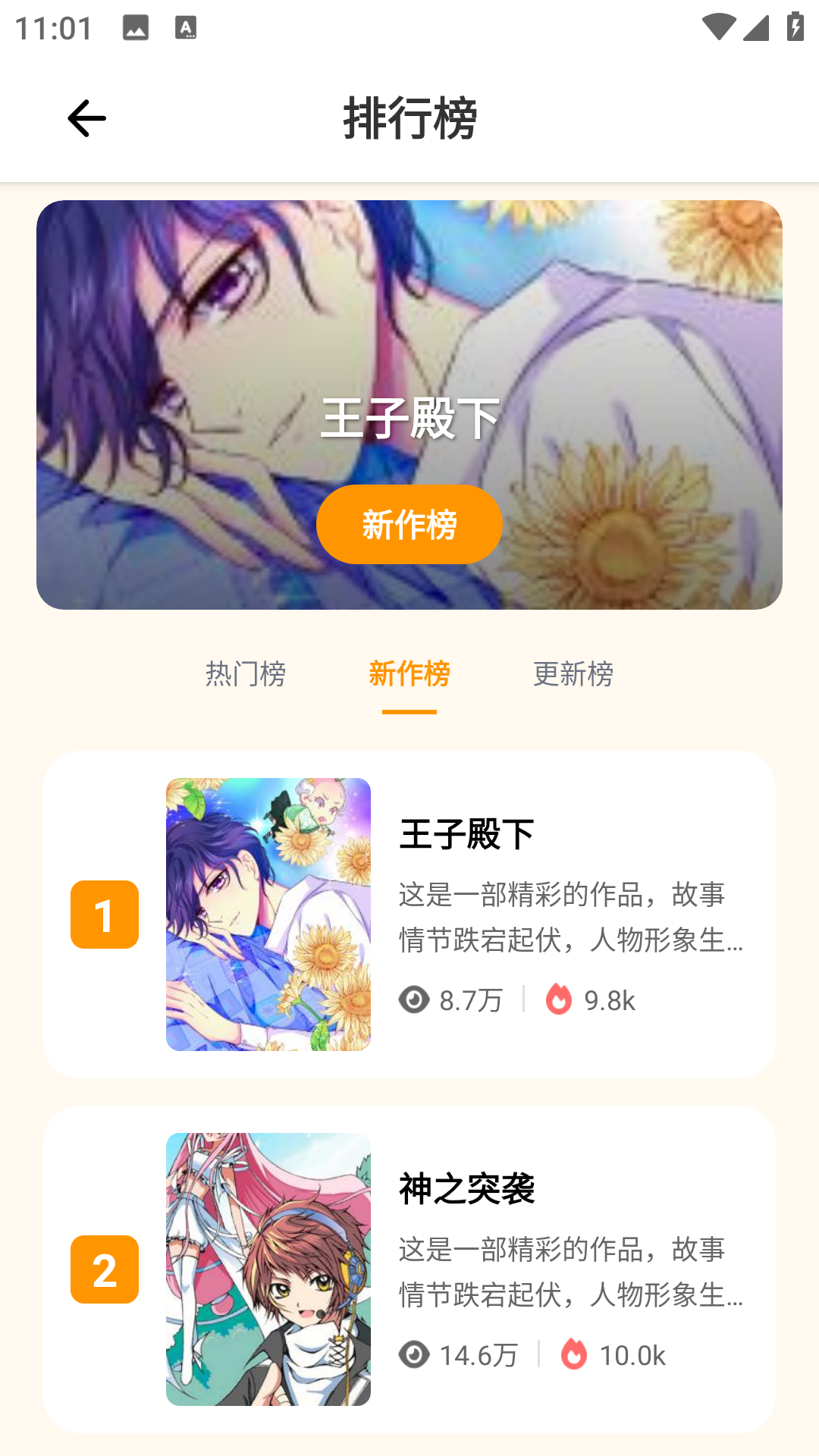The width and height of the screenshot is (819, 1456).
Task: Tap the image notification icon in status bar
Action: pyautogui.click(x=135, y=28)
